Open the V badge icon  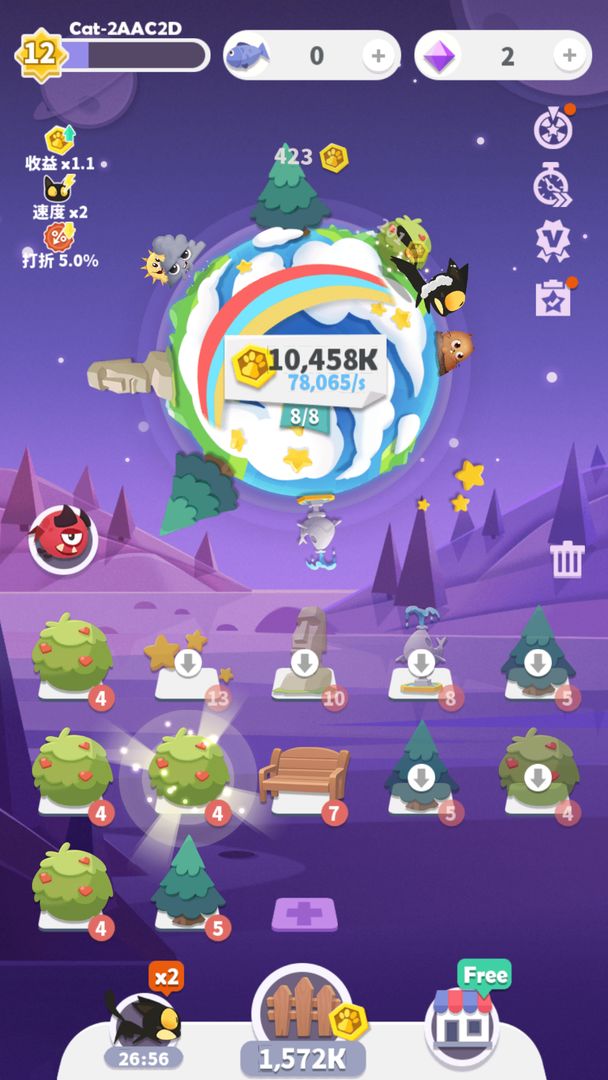click(x=553, y=241)
